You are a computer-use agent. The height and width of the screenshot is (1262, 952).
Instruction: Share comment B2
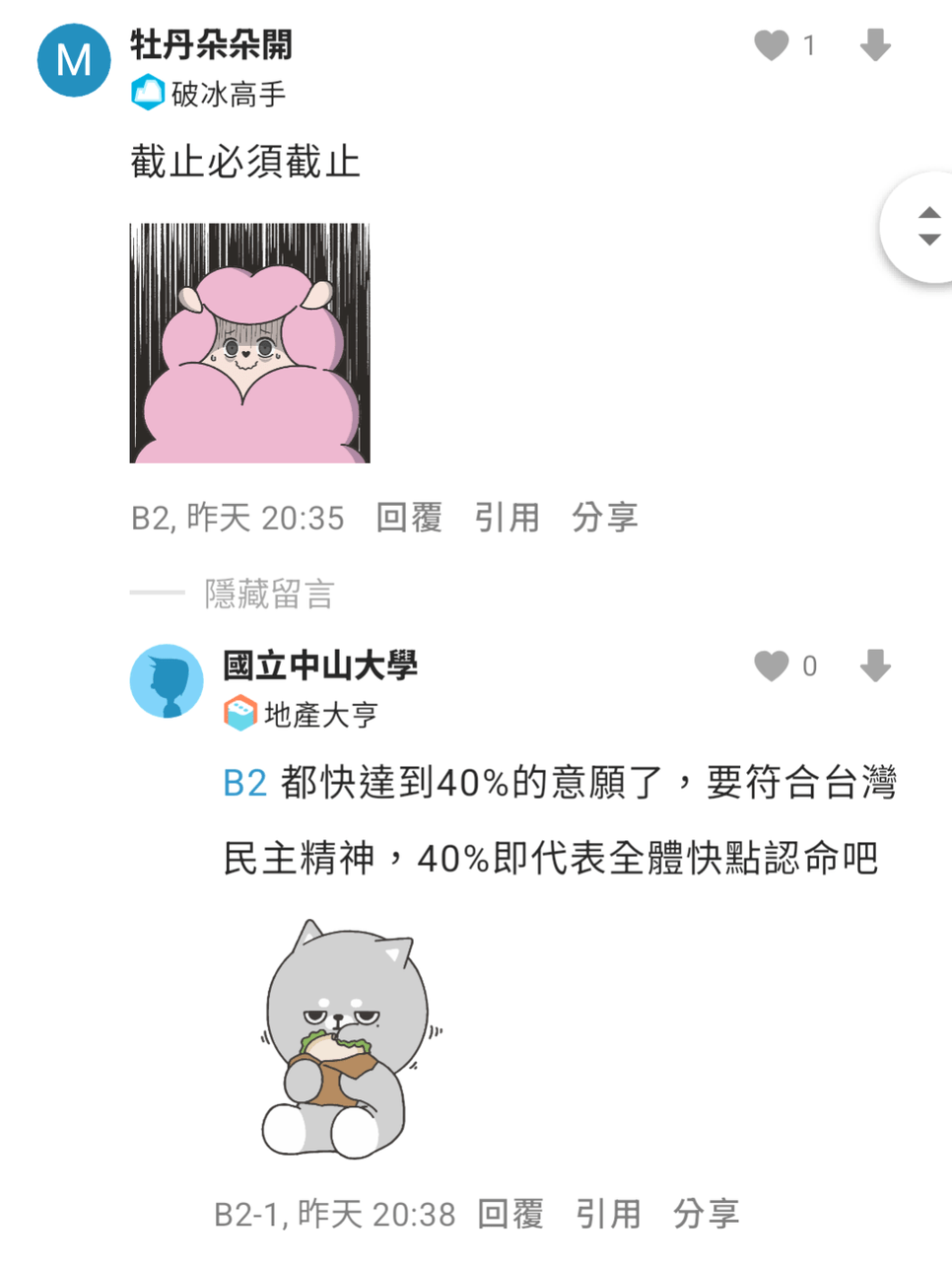coord(604,518)
